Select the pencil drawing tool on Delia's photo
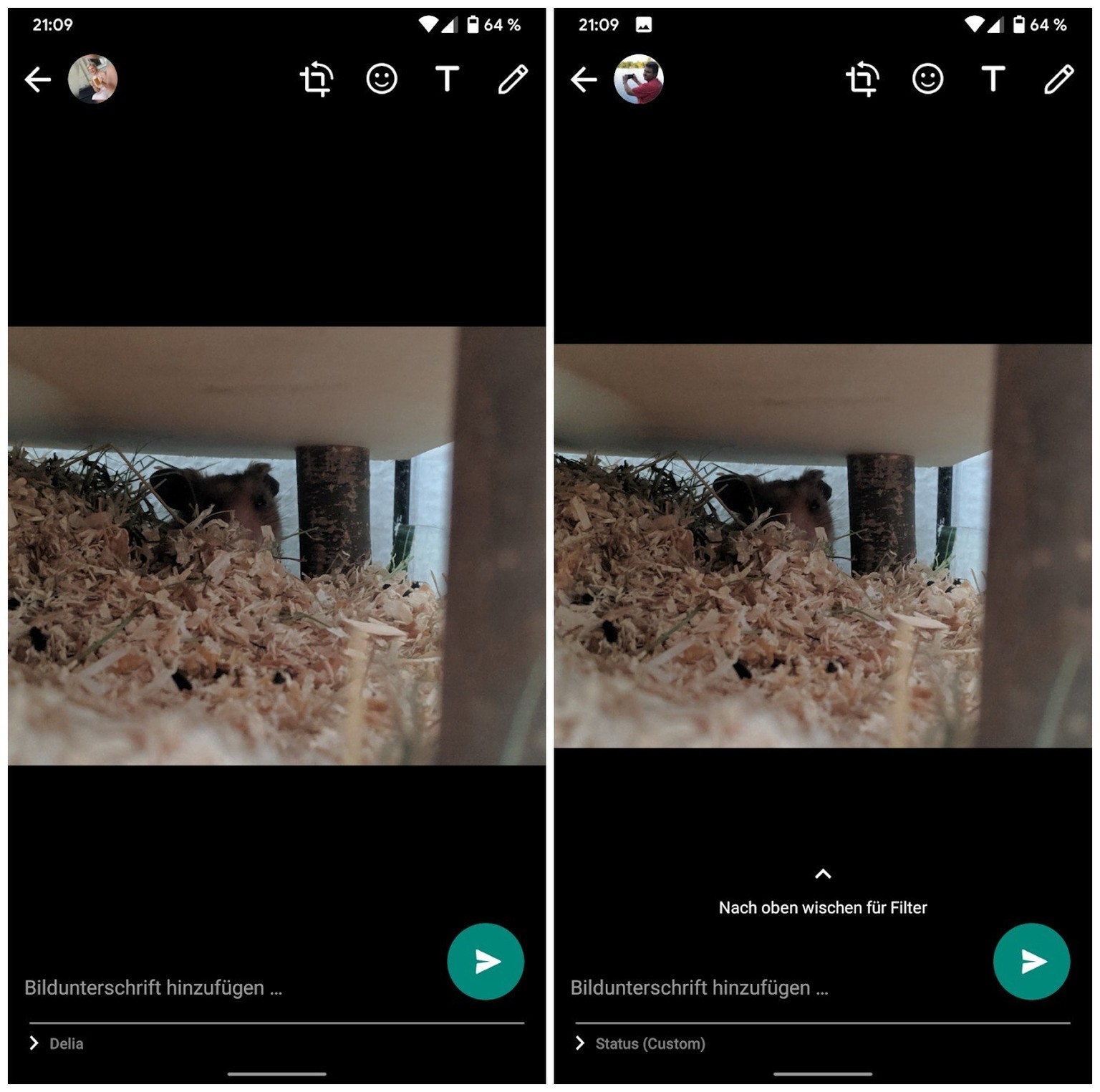Viewport: 1100px width, 1092px height. pyautogui.click(x=513, y=79)
